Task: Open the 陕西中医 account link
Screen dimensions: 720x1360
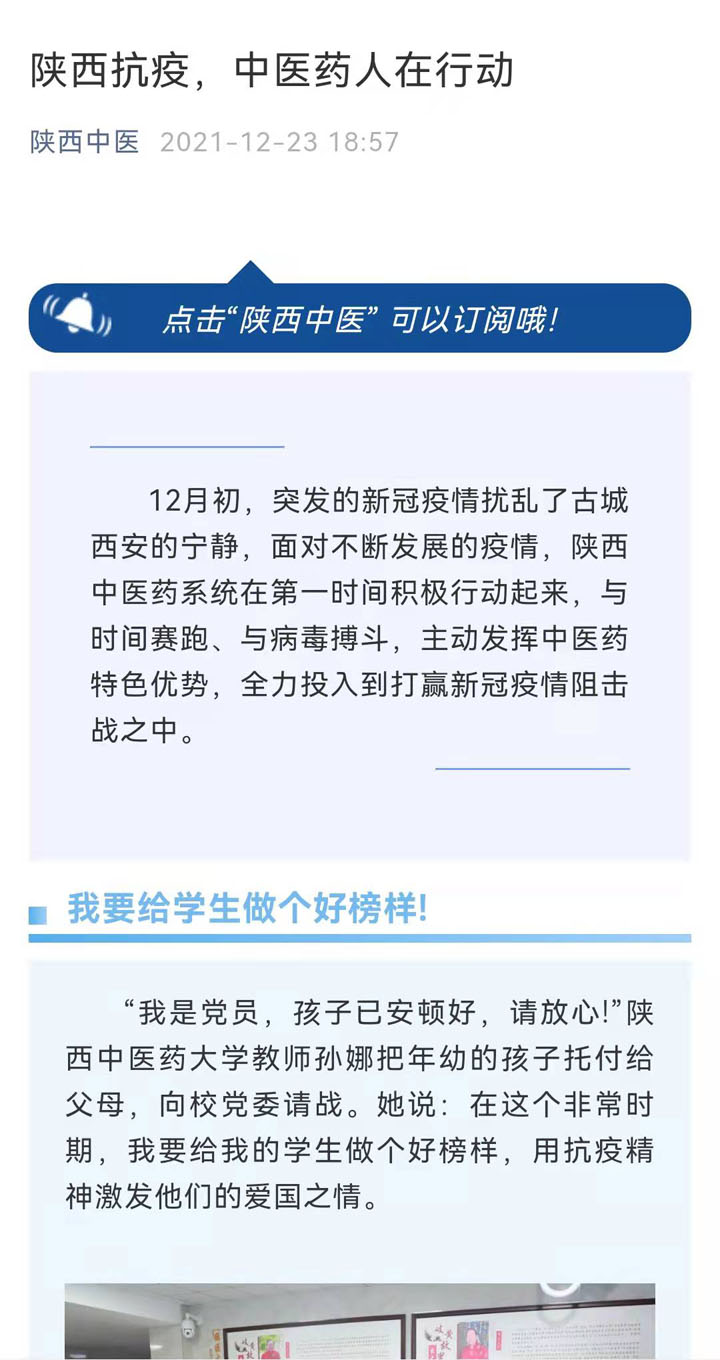Action: [85, 142]
